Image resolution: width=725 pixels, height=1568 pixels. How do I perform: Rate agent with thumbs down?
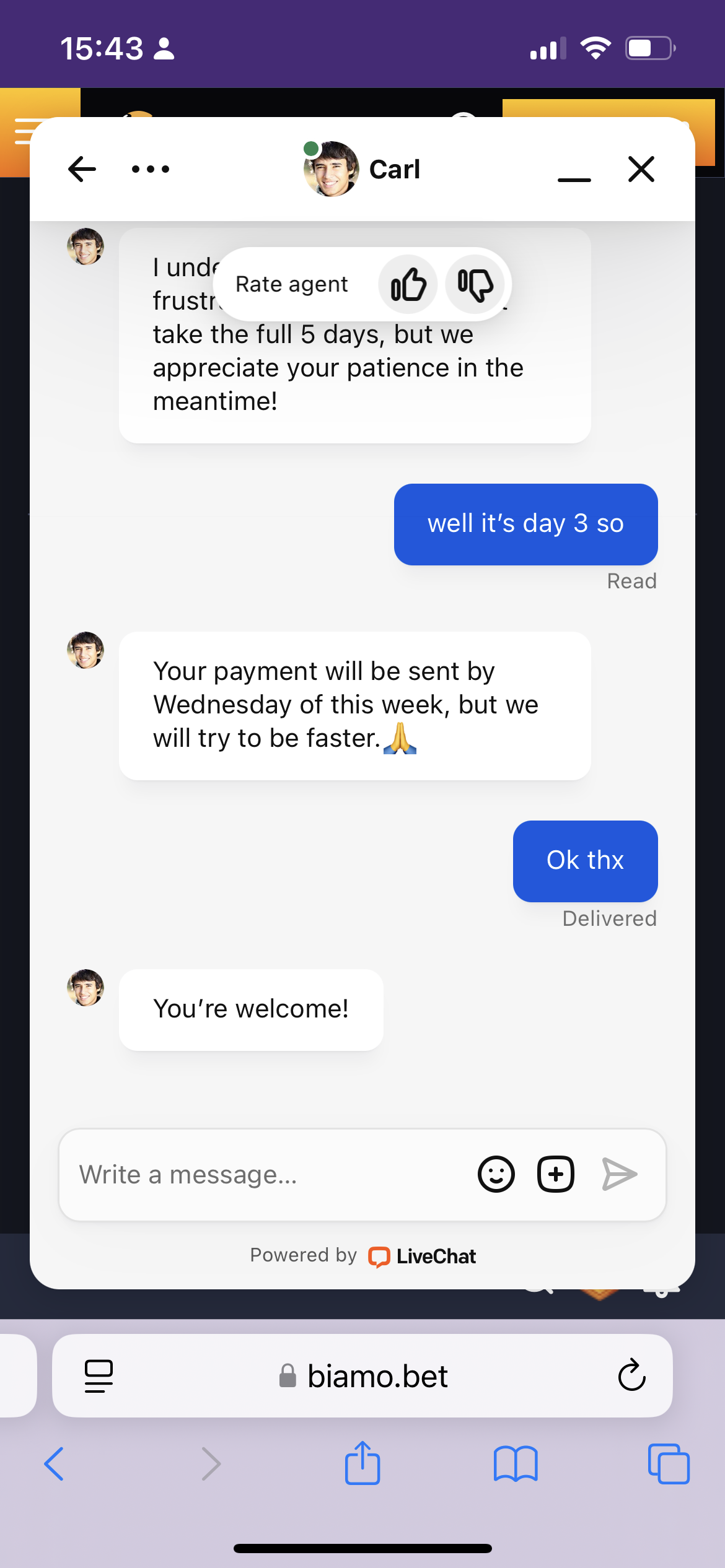click(475, 285)
